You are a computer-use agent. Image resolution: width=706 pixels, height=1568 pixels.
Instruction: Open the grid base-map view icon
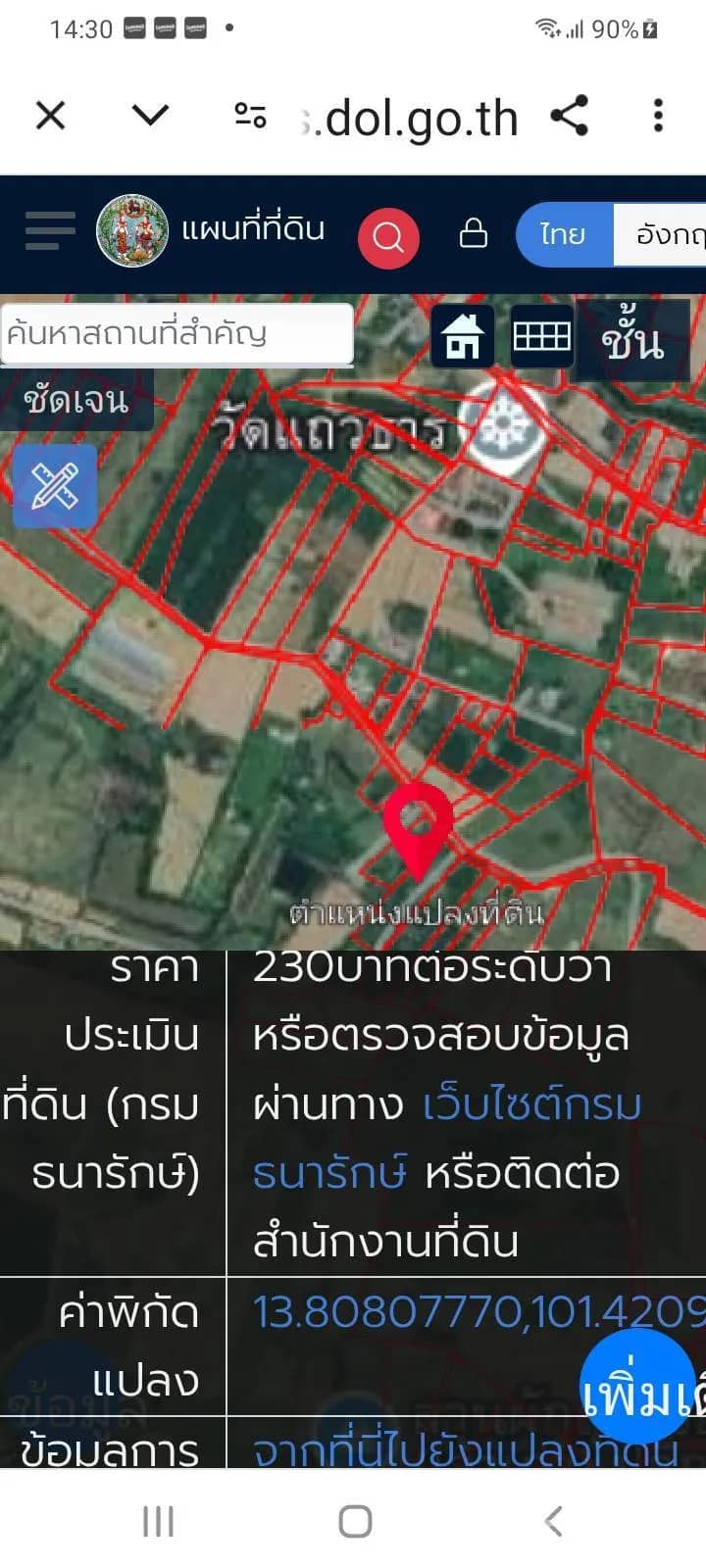(x=541, y=337)
